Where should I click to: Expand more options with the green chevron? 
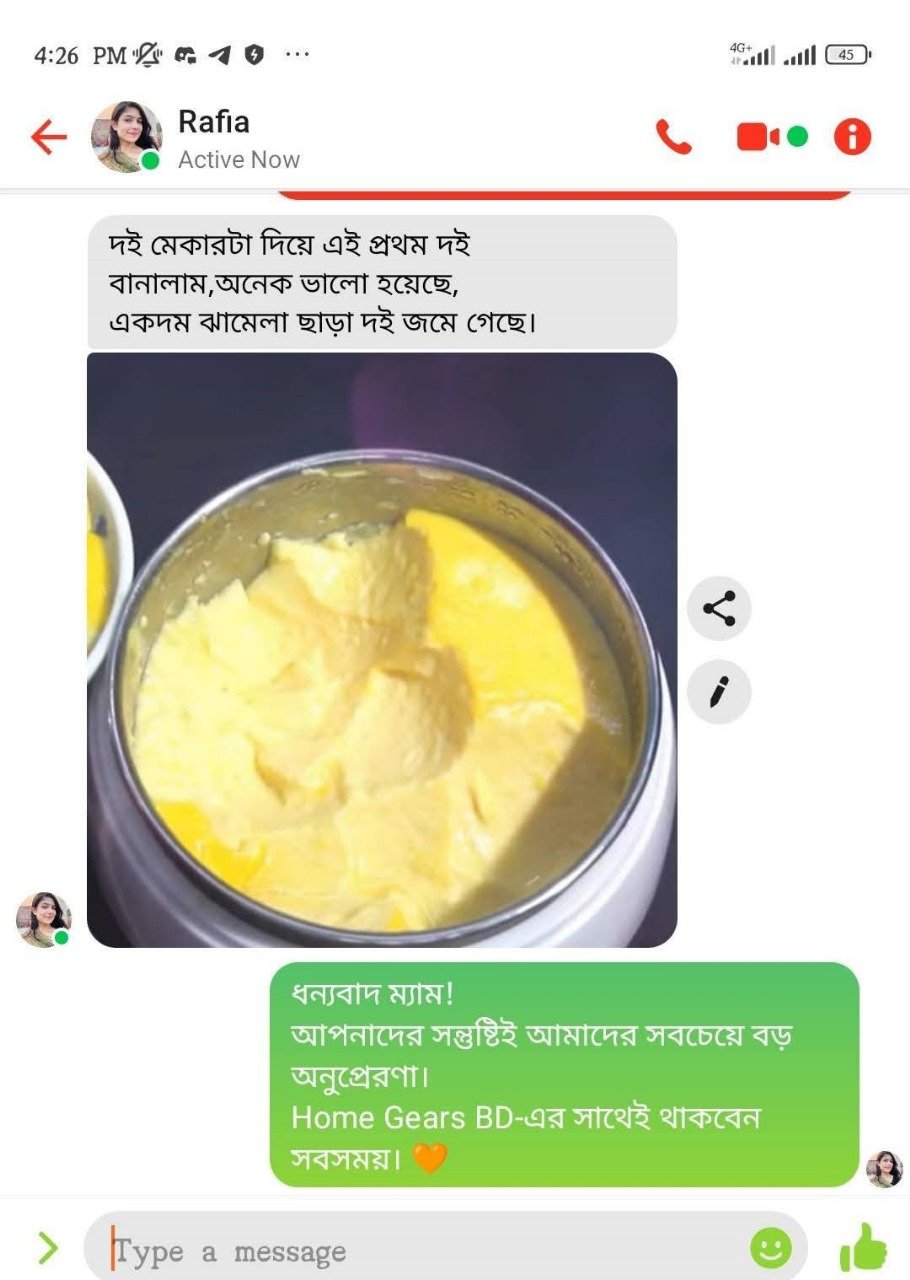tap(47, 1247)
